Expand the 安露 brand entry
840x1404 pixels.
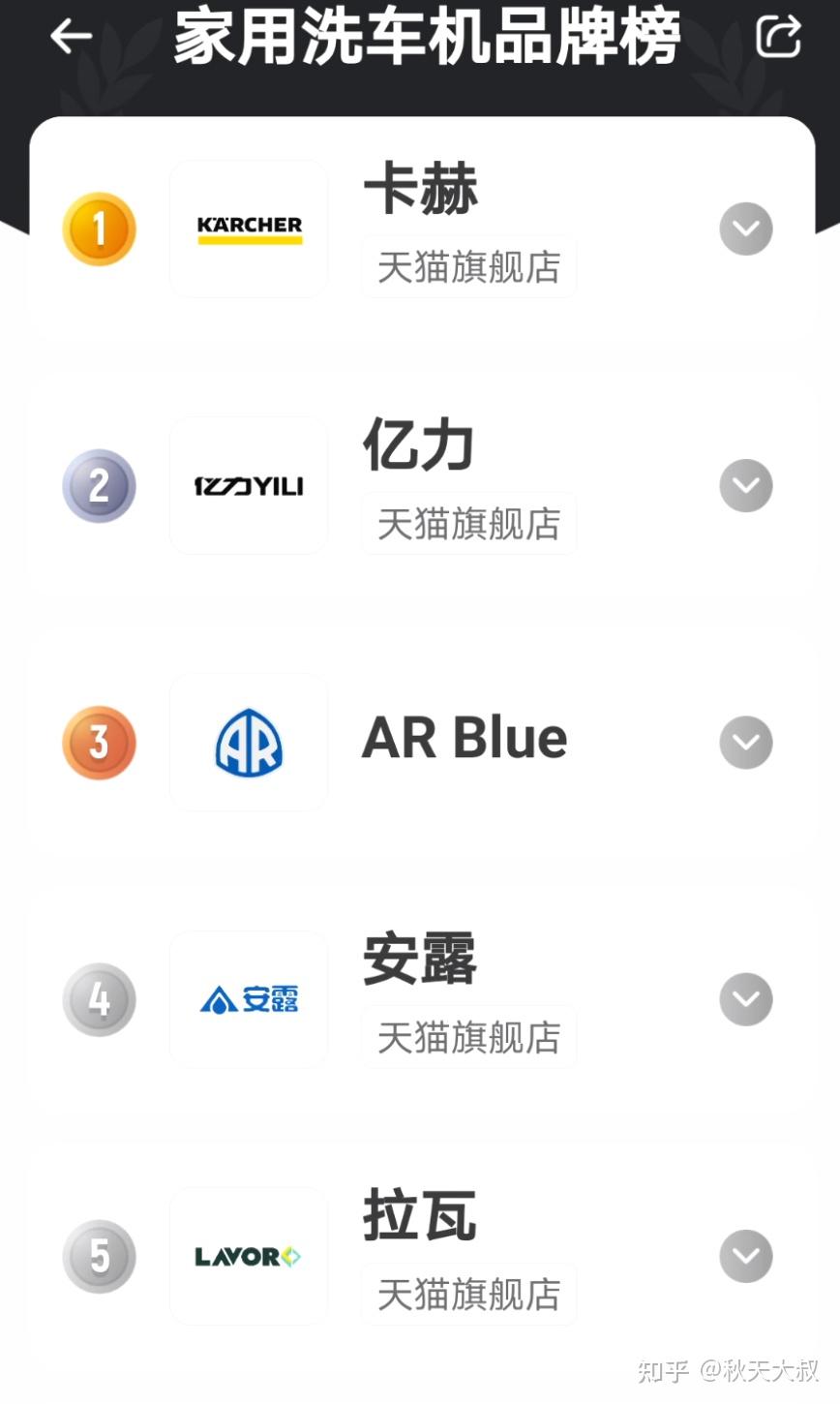pyautogui.click(x=745, y=999)
